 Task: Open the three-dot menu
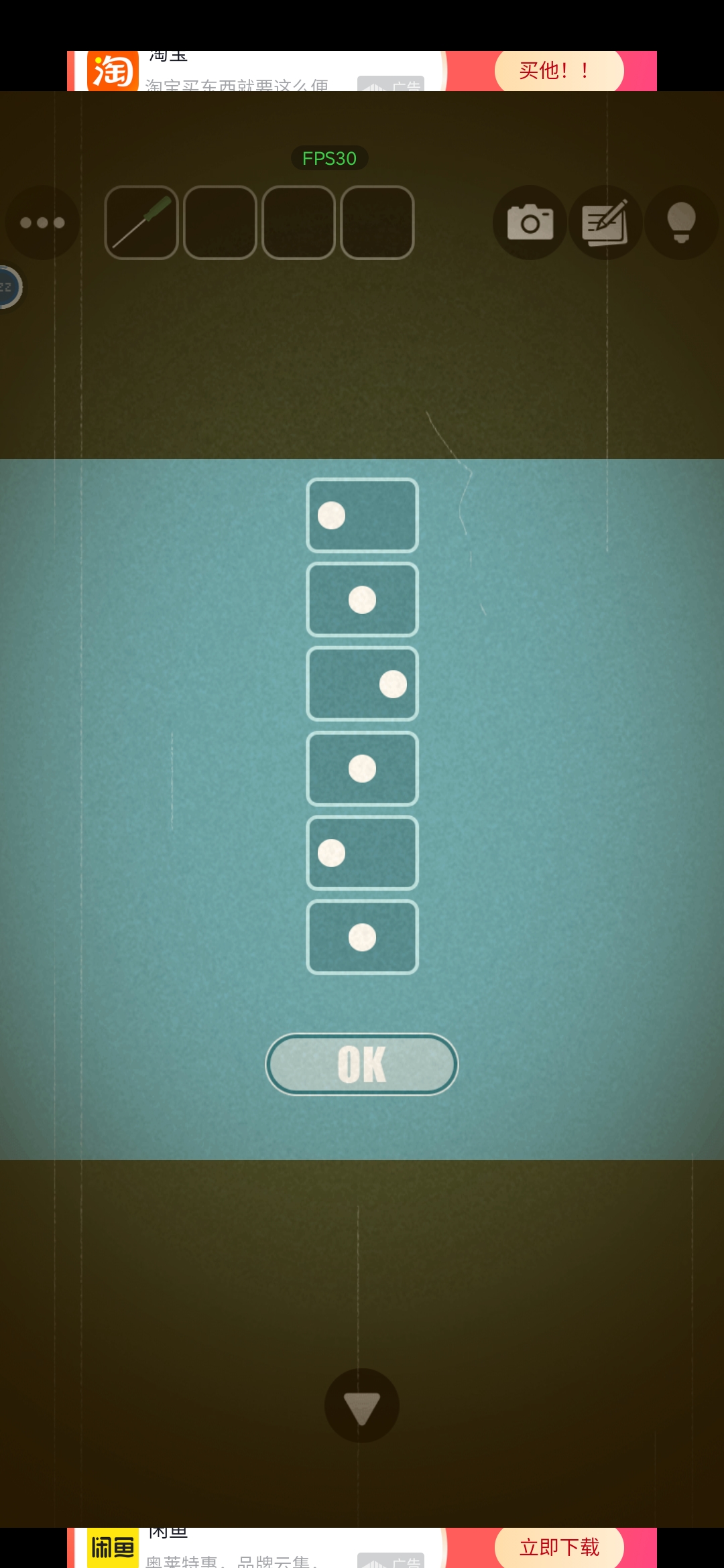(x=42, y=222)
